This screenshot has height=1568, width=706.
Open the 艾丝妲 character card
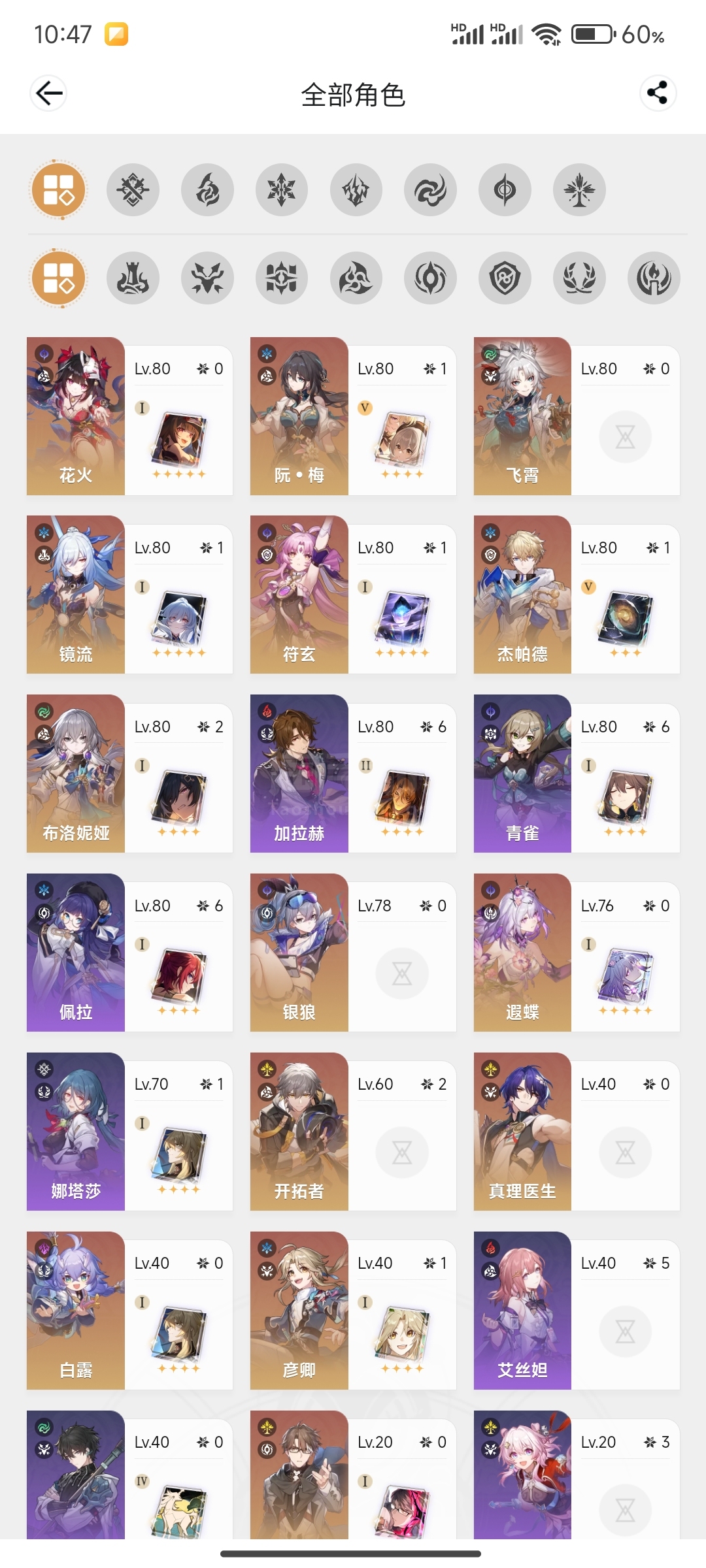(577, 1311)
